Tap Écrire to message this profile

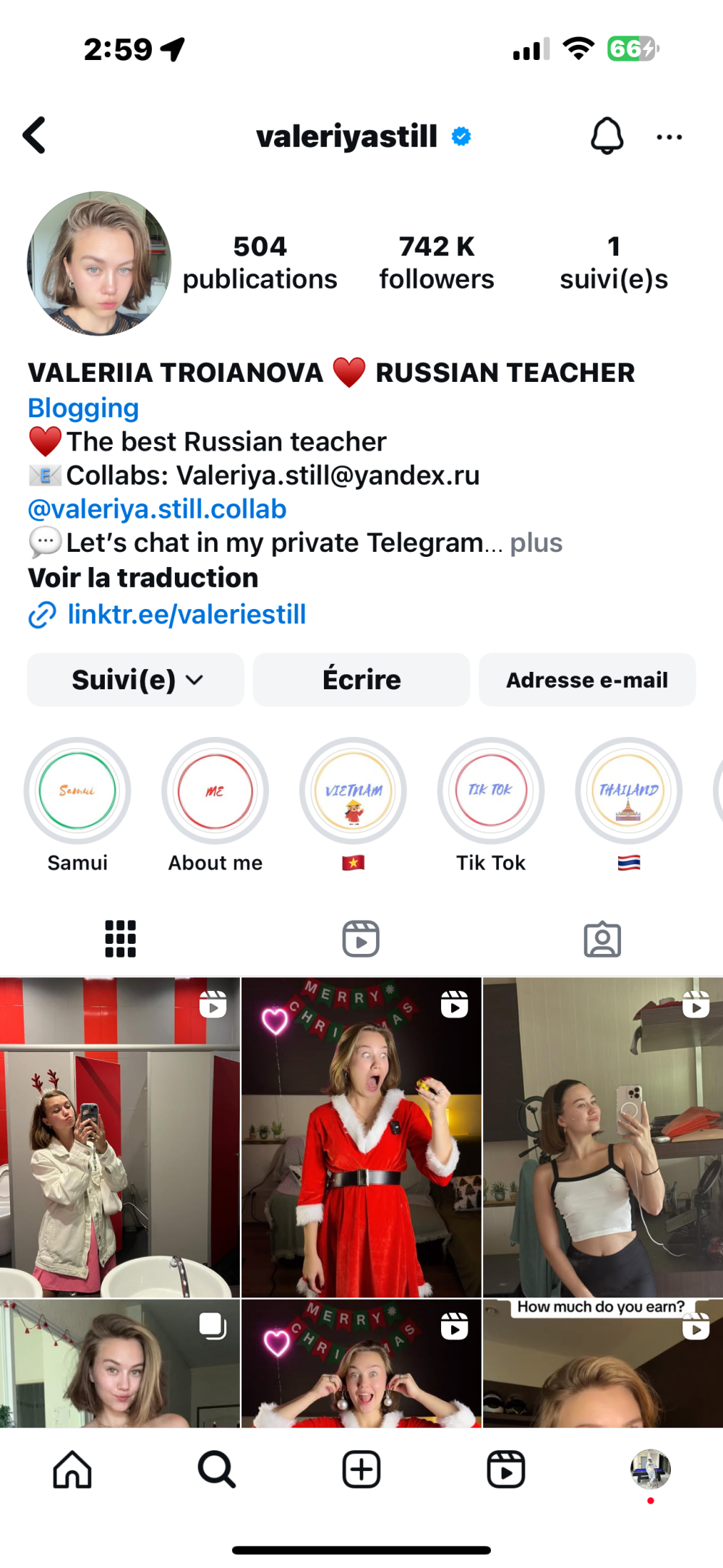click(x=361, y=680)
